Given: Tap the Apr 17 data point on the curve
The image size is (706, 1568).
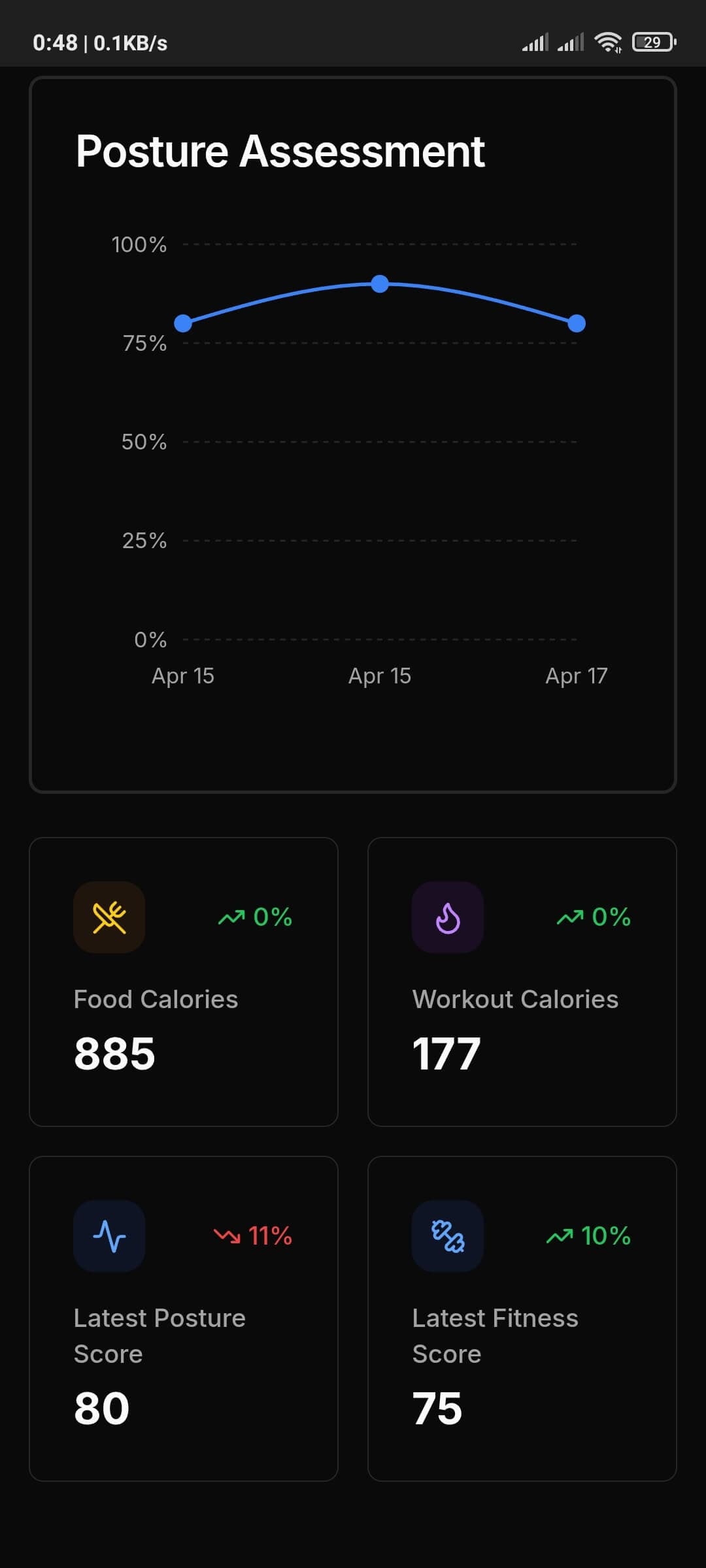Looking at the screenshot, I should pyautogui.click(x=575, y=322).
